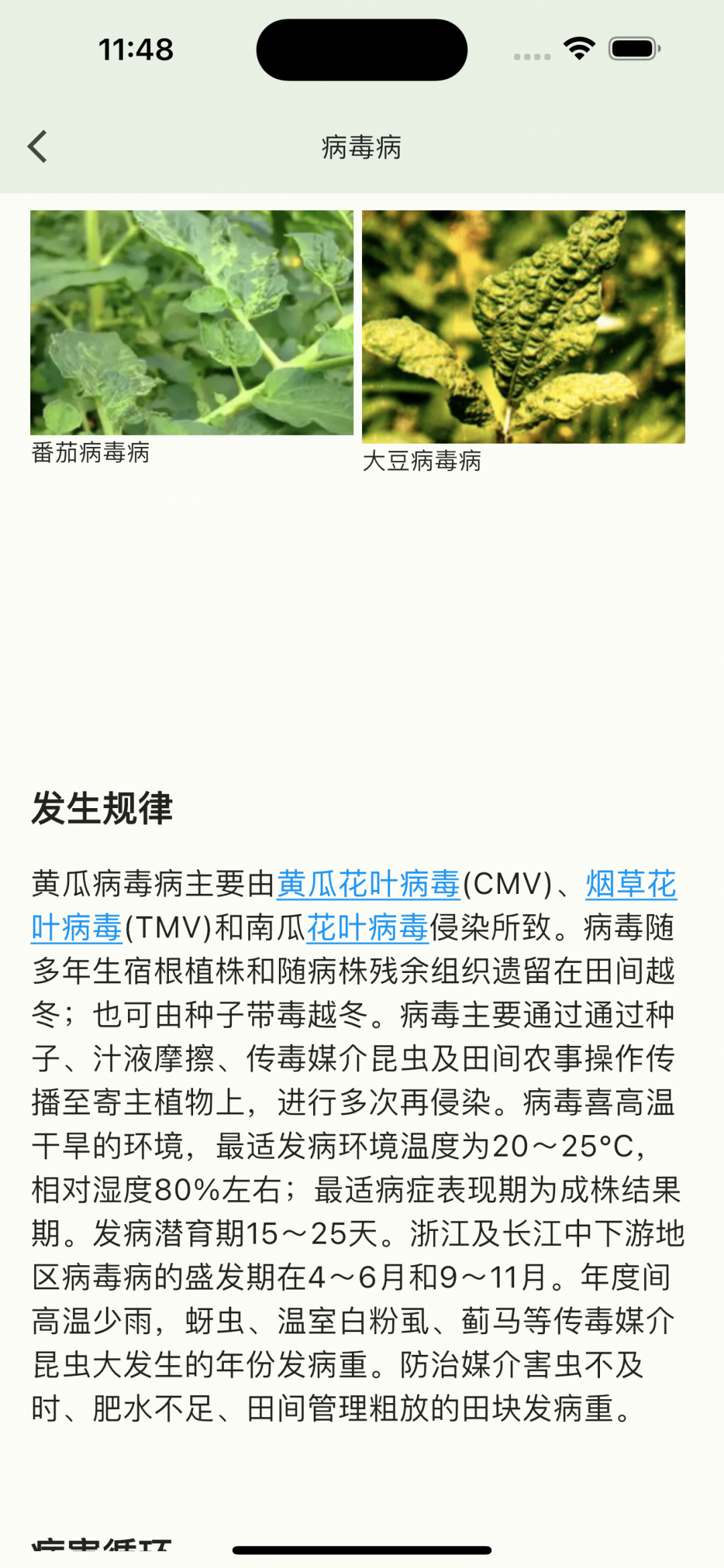Image resolution: width=724 pixels, height=1568 pixels.
Task: Open the 黄瓜花叶病毒 link
Action: click(x=369, y=884)
